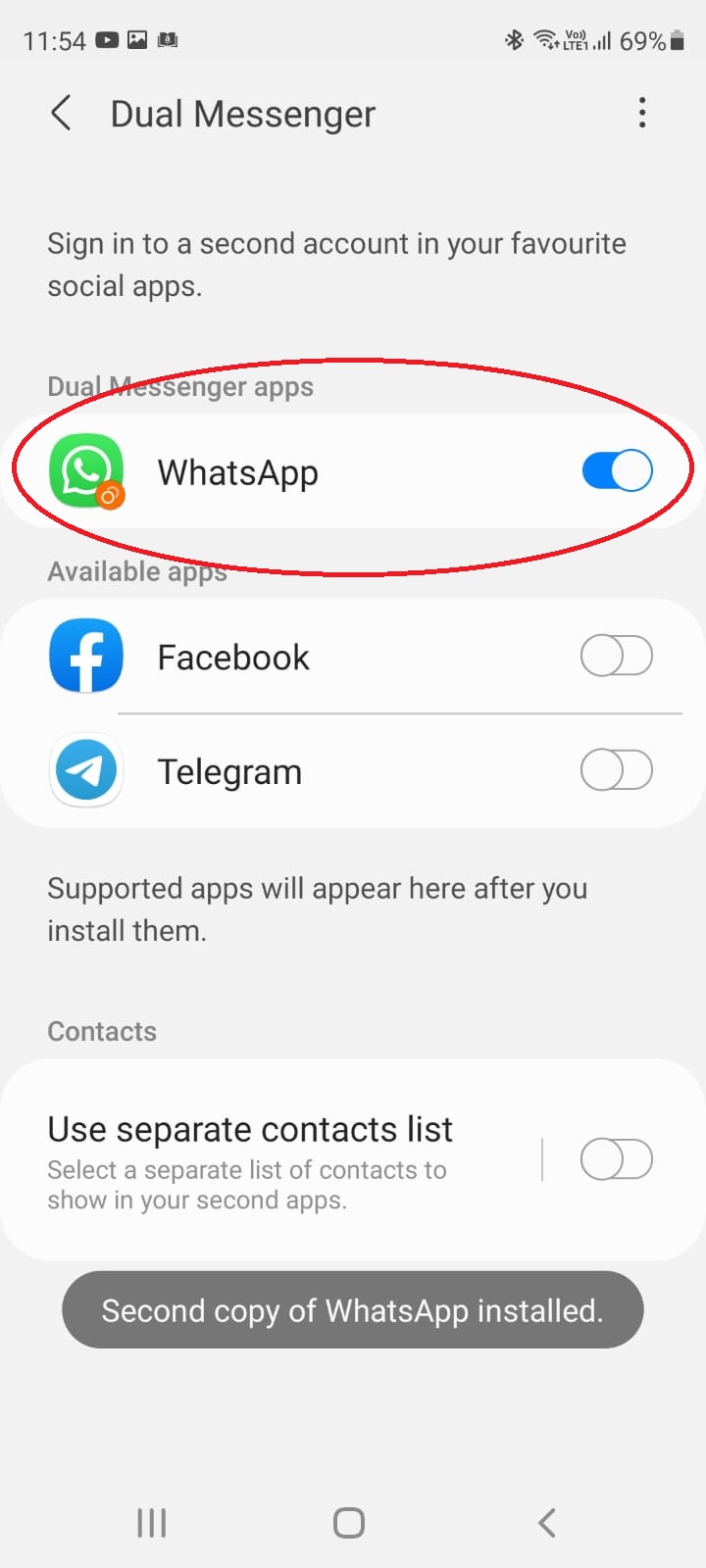The image size is (706, 1568).
Task: Toggle Use separate contacts list switch
Action: coord(617,1159)
